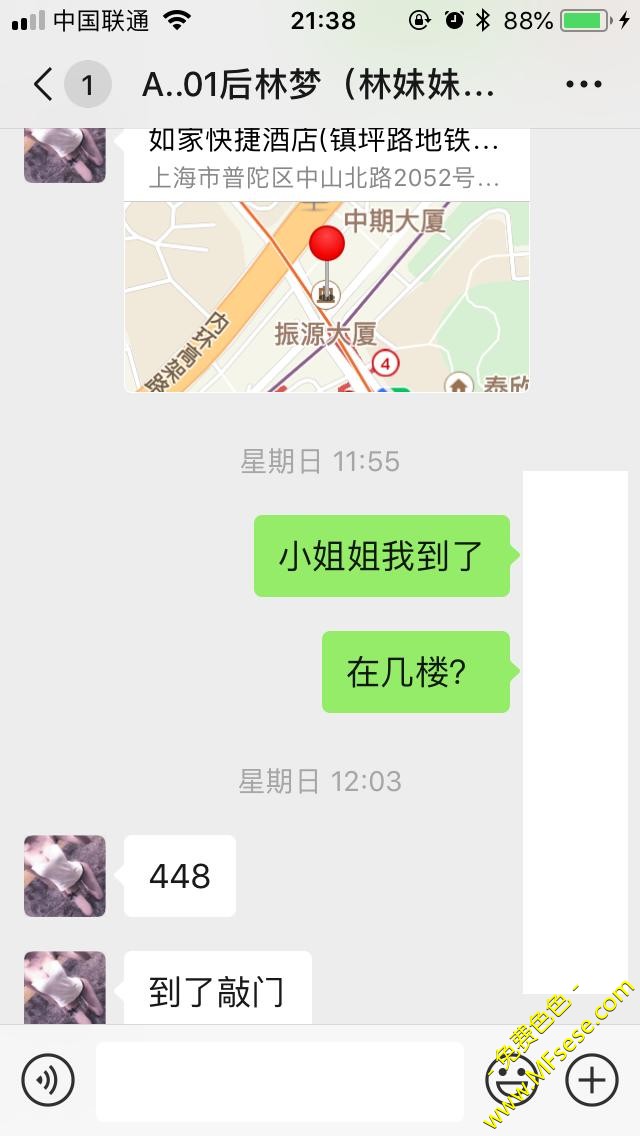
Task: Open the chat info overflow menu
Action: click(583, 85)
